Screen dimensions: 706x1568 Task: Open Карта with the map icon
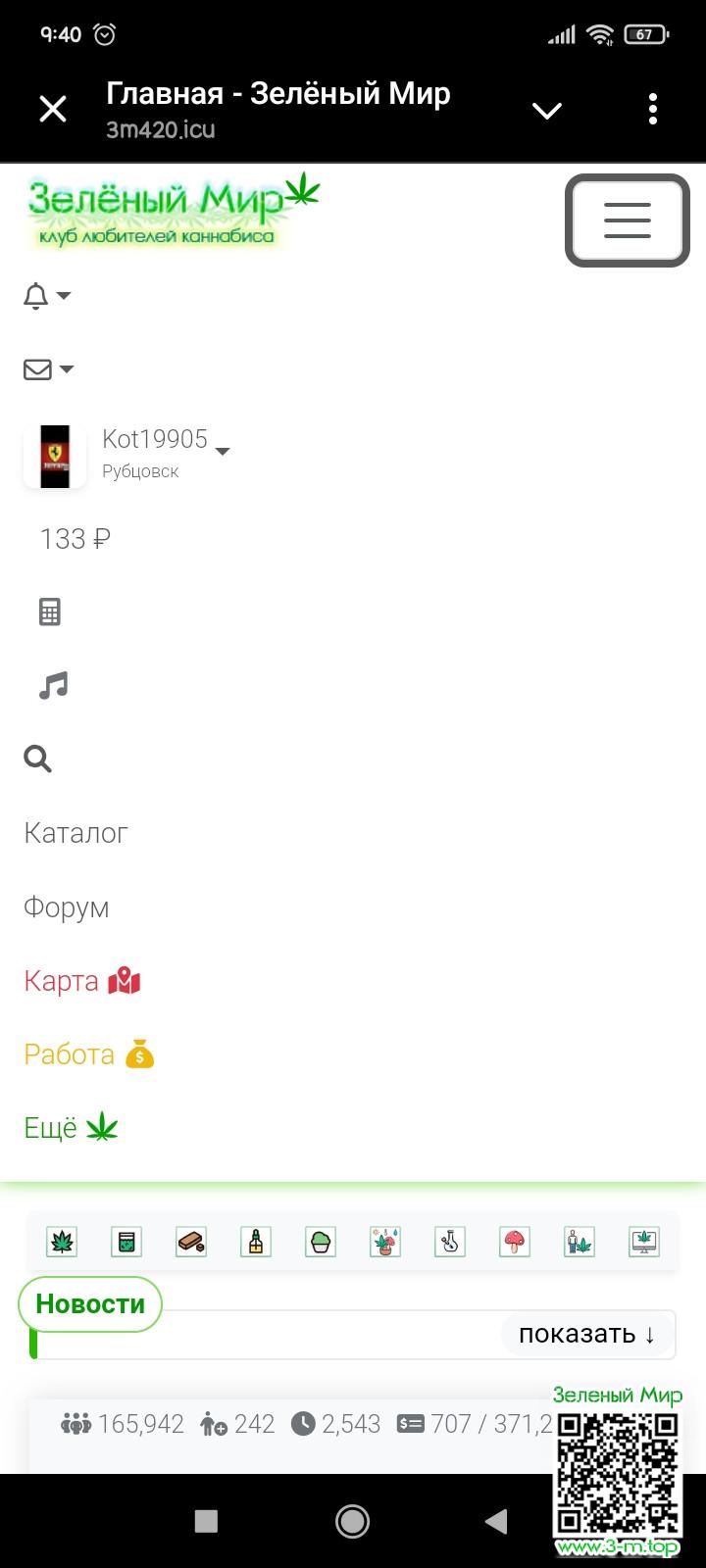[x=82, y=981]
